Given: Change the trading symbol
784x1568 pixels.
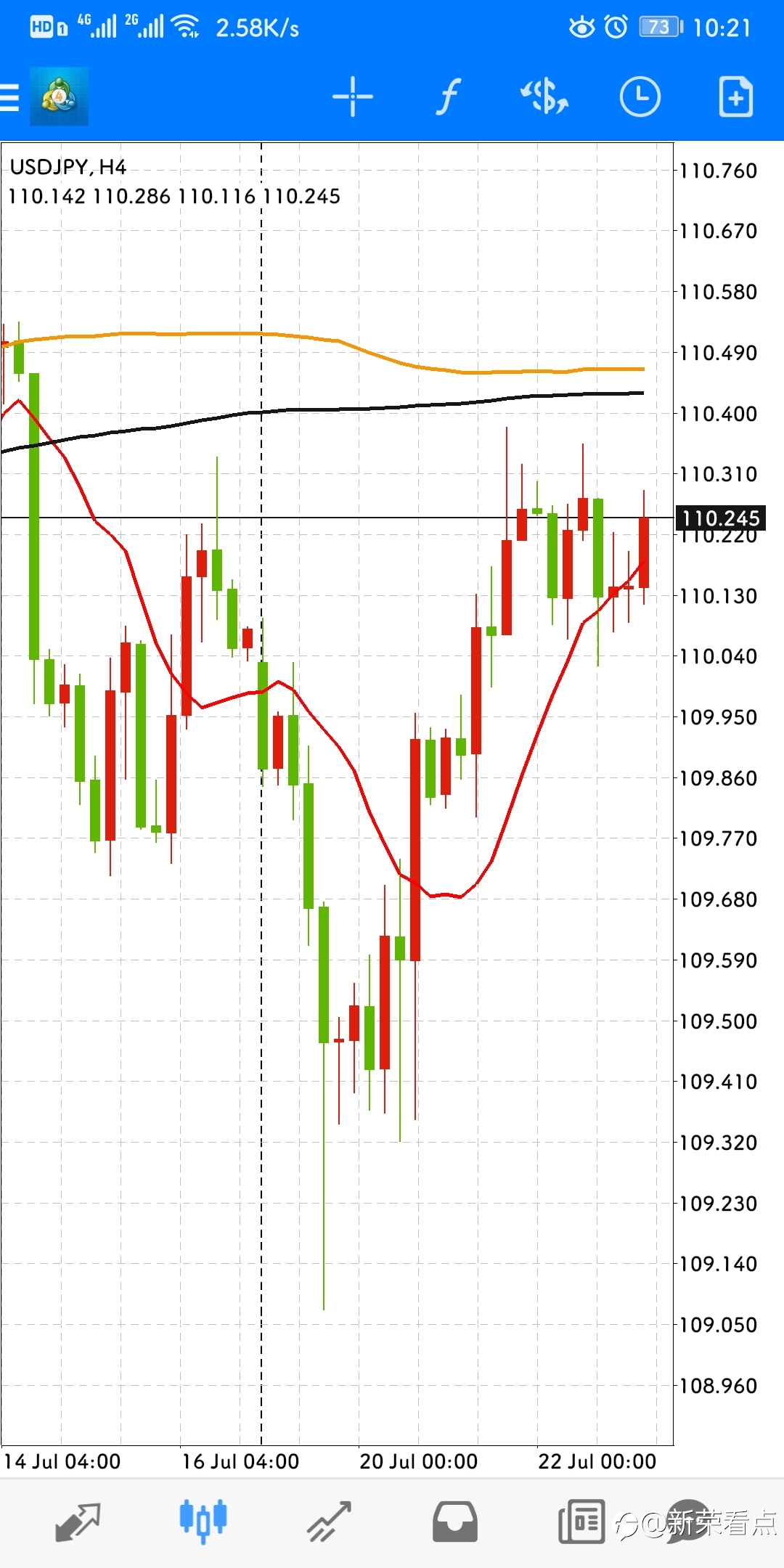Looking at the screenshot, I should click(x=544, y=97).
